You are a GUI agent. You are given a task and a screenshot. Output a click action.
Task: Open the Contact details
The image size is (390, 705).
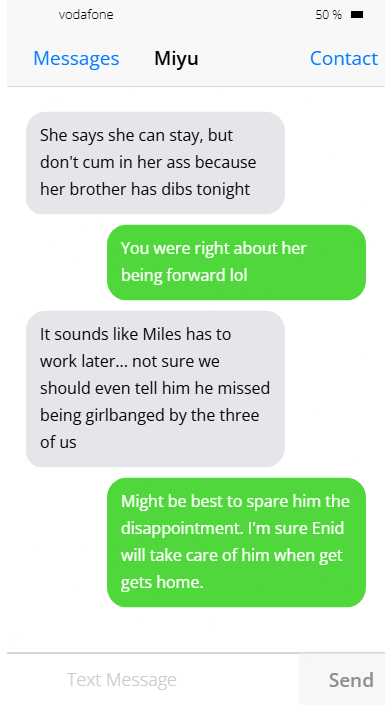click(344, 58)
